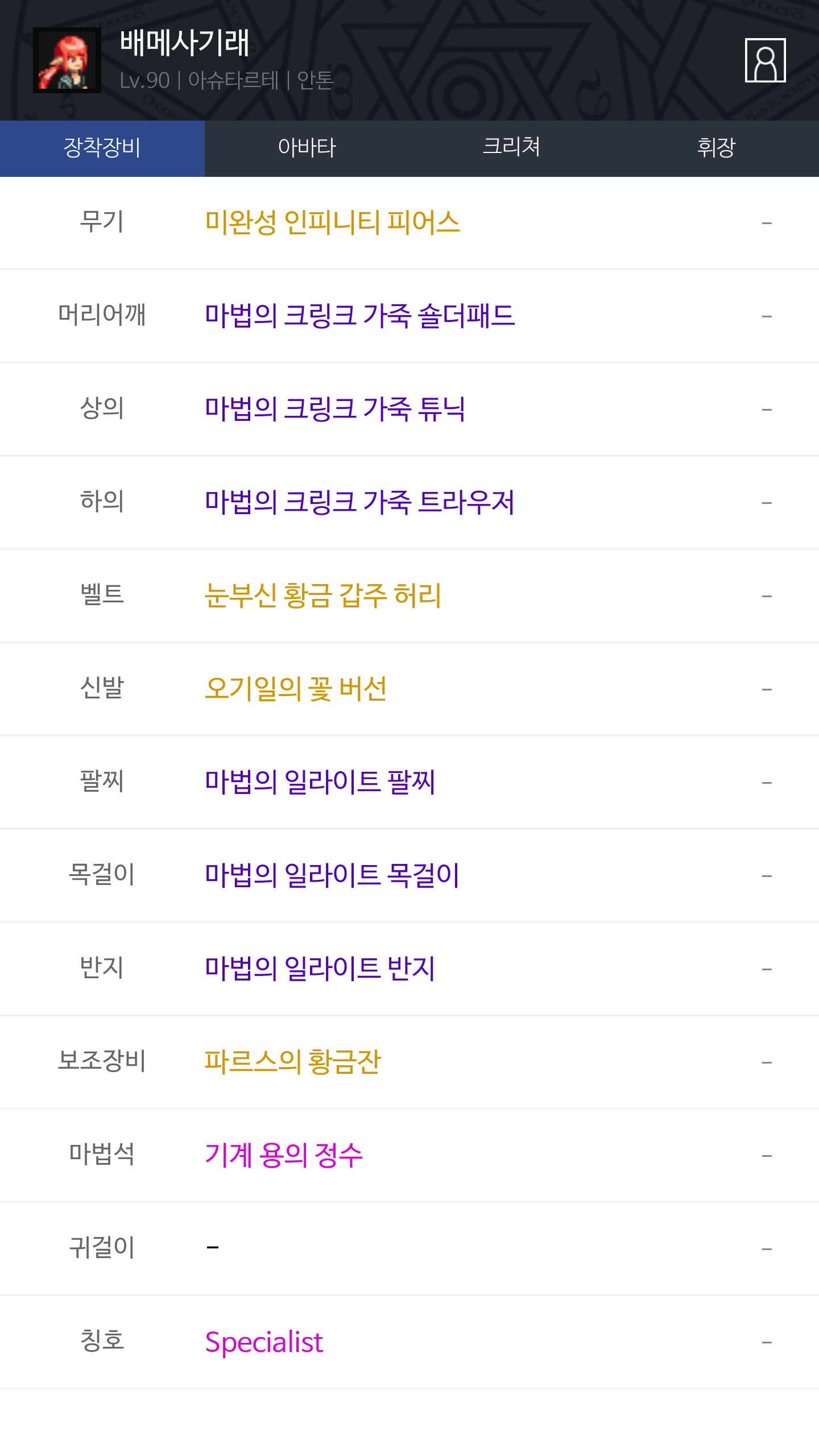Open sub equipment 파르스의 황금잔
The height and width of the screenshot is (1456, 819).
click(x=292, y=1062)
